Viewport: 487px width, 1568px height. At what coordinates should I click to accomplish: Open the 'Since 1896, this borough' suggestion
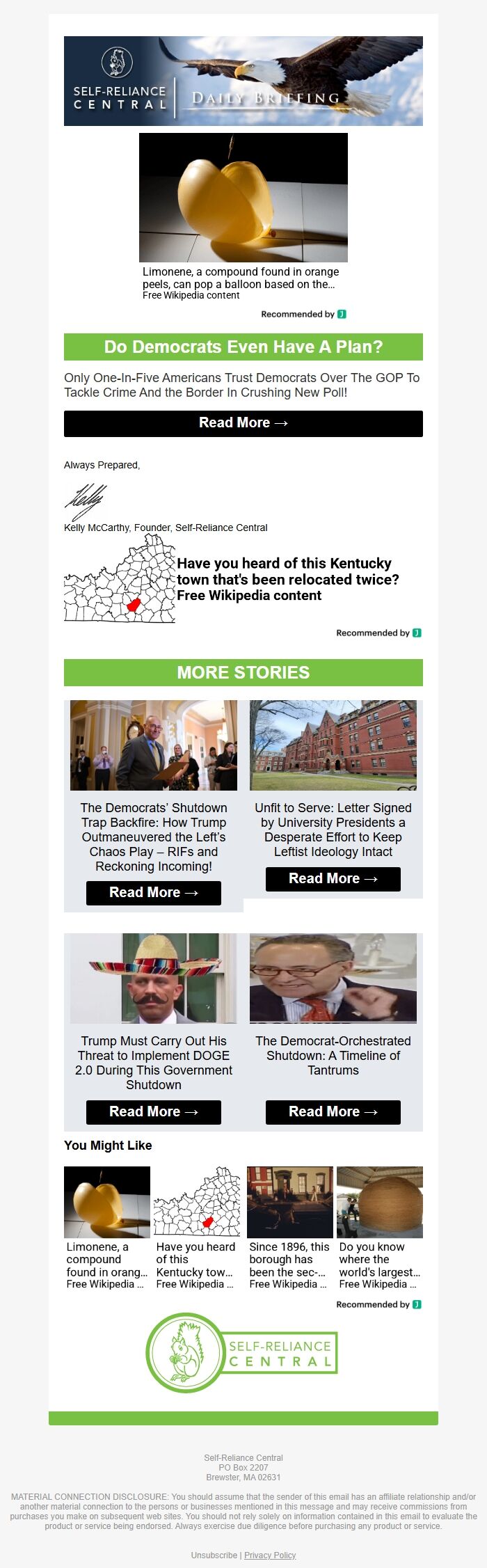[x=289, y=1228]
